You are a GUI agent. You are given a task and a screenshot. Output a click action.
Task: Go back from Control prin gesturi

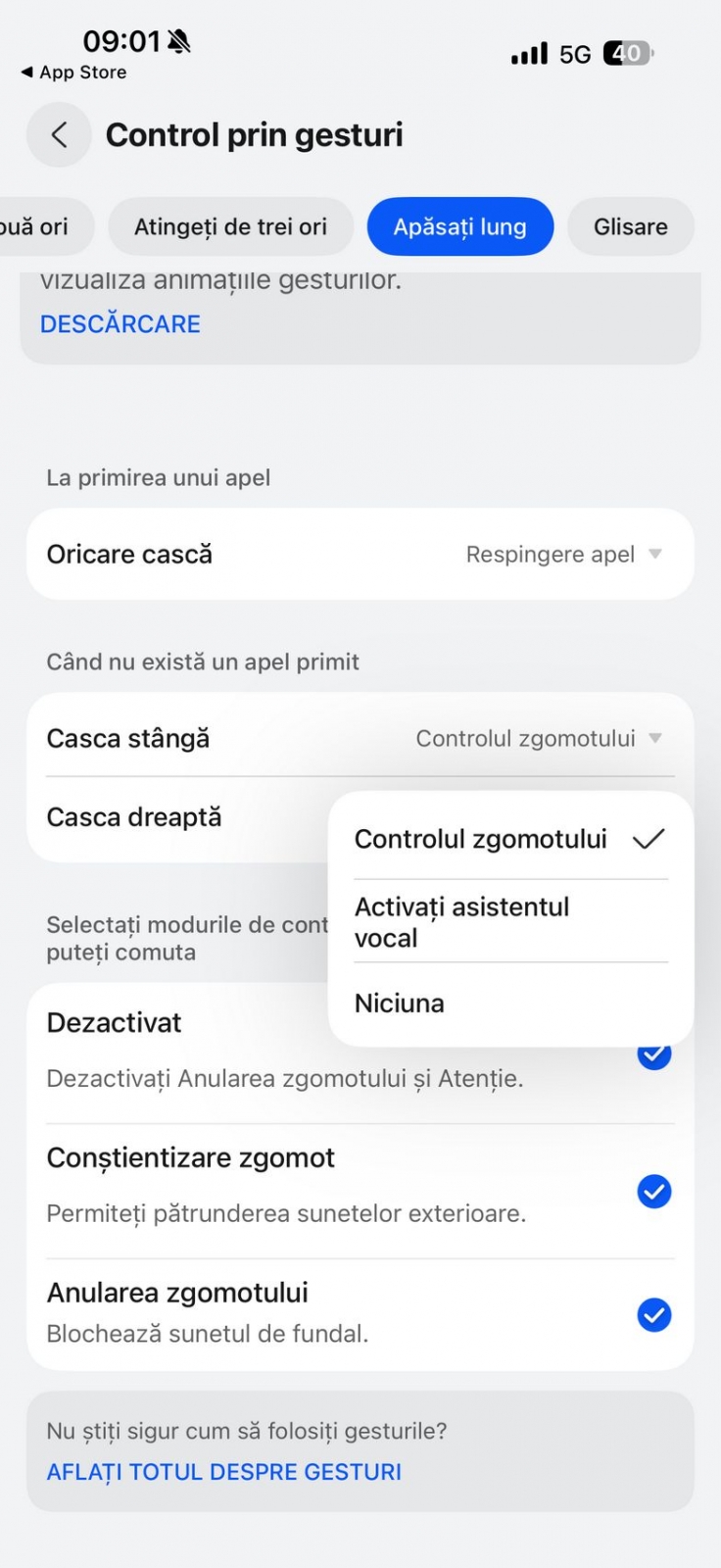(59, 134)
